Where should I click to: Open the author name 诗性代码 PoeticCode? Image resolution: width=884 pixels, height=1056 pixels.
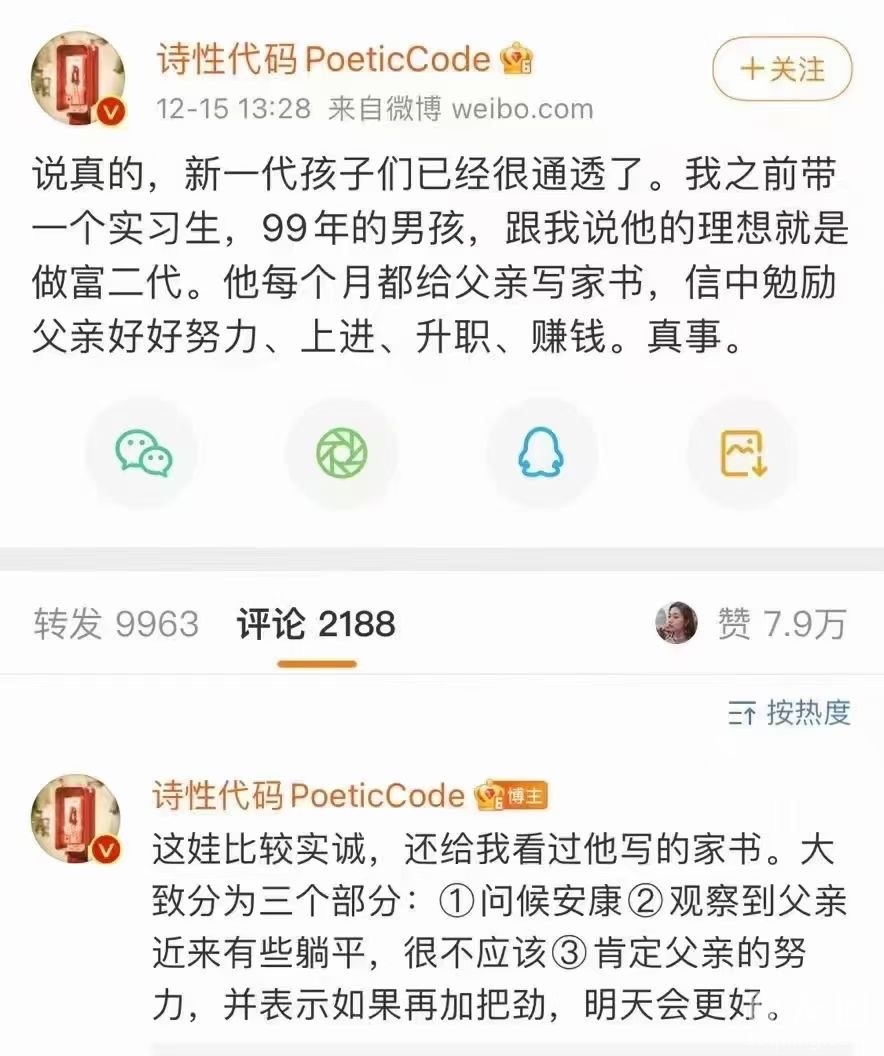click(323, 61)
